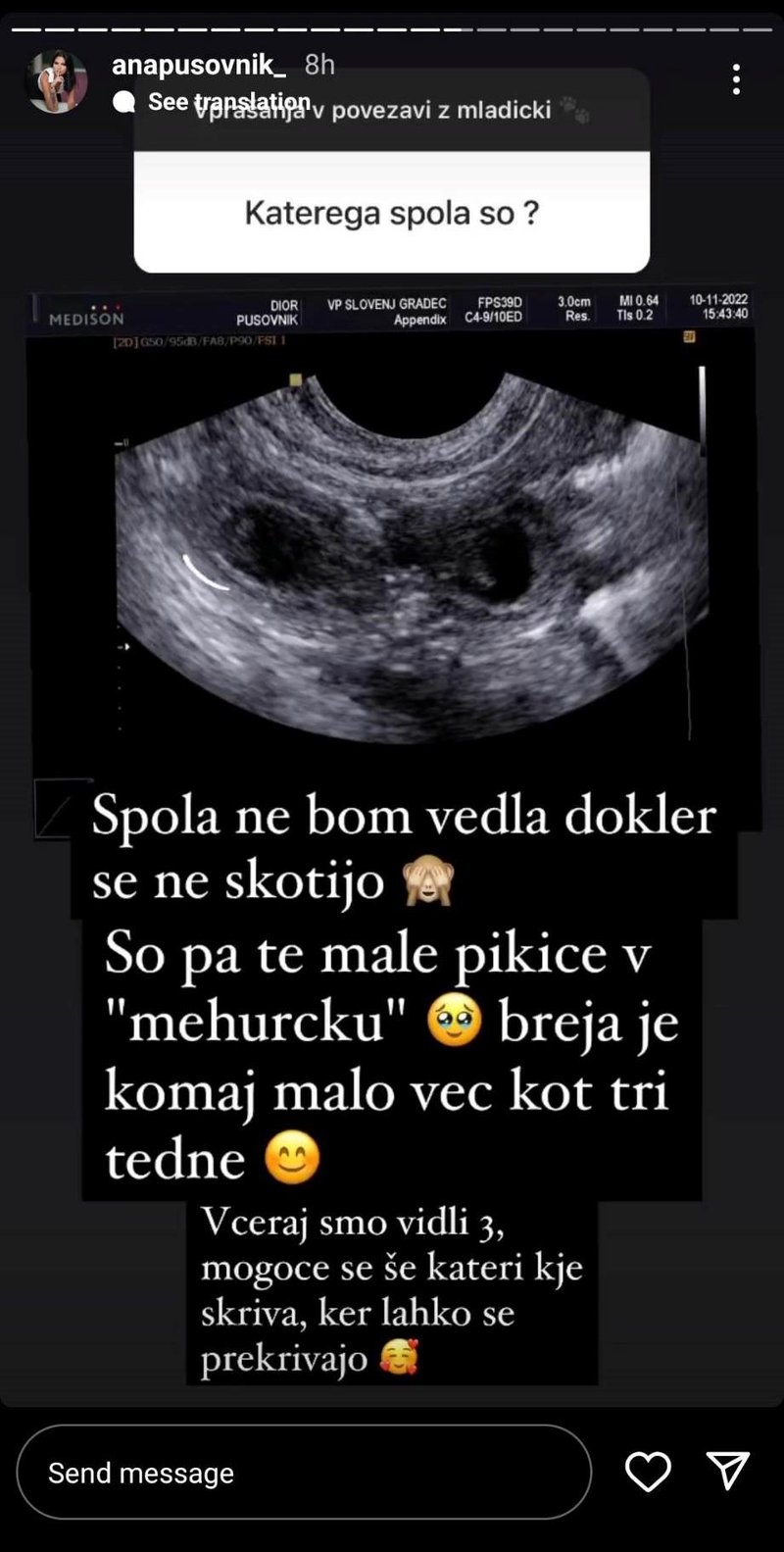Screen dimensions: 784x1552
Task: Tap the Send message field
Action: (304, 1472)
